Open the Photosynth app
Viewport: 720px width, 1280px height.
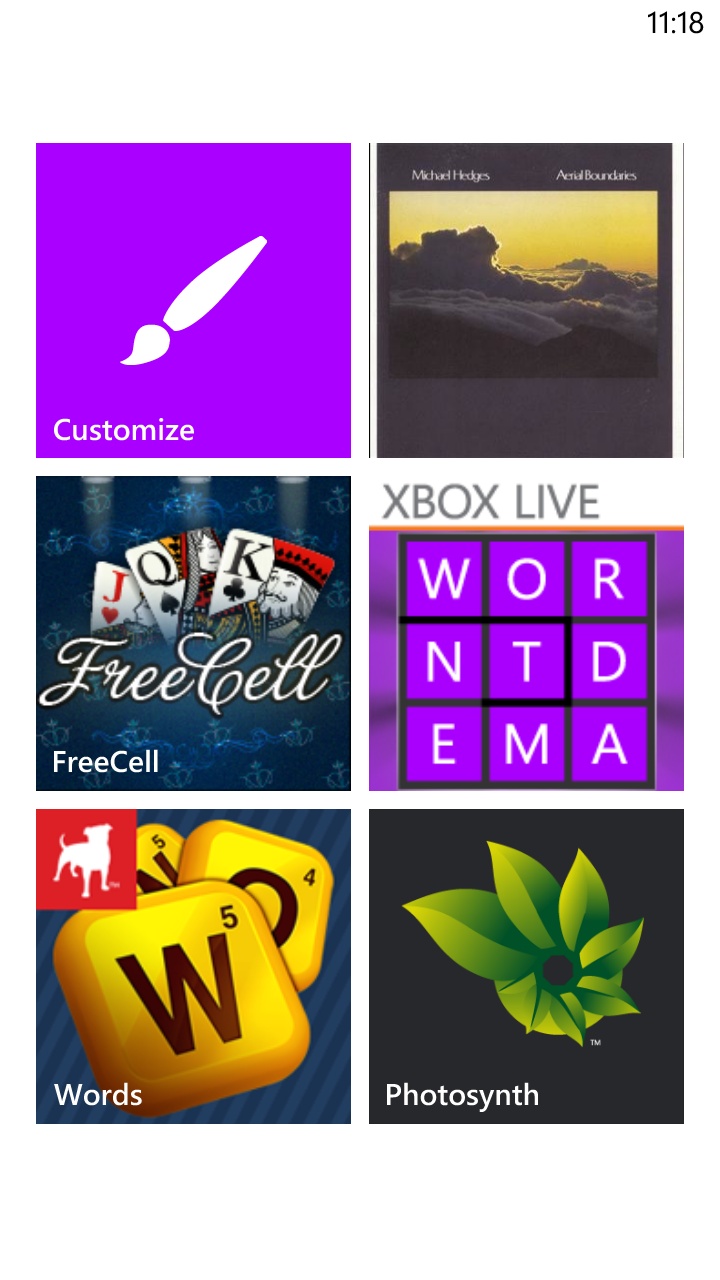click(x=526, y=966)
